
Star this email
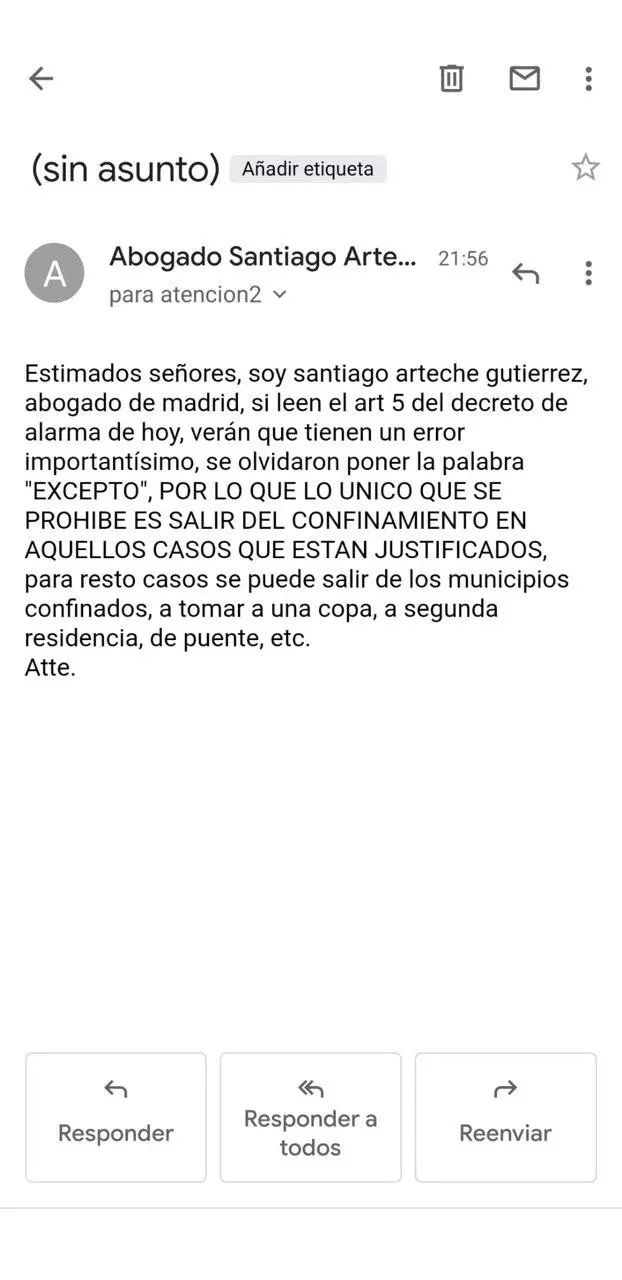tap(585, 168)
